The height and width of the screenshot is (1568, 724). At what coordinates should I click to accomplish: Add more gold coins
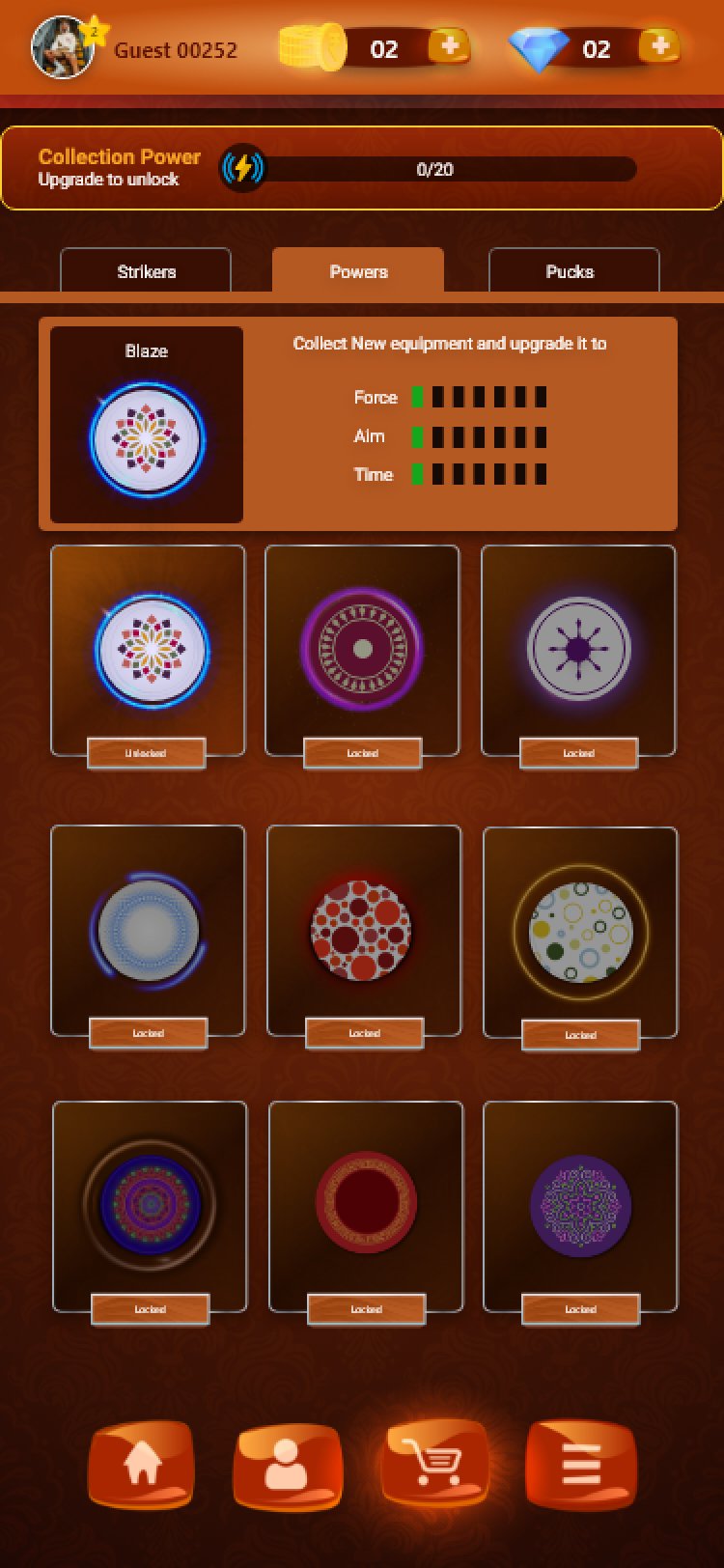pyautogui.click(x=448, y=46)
